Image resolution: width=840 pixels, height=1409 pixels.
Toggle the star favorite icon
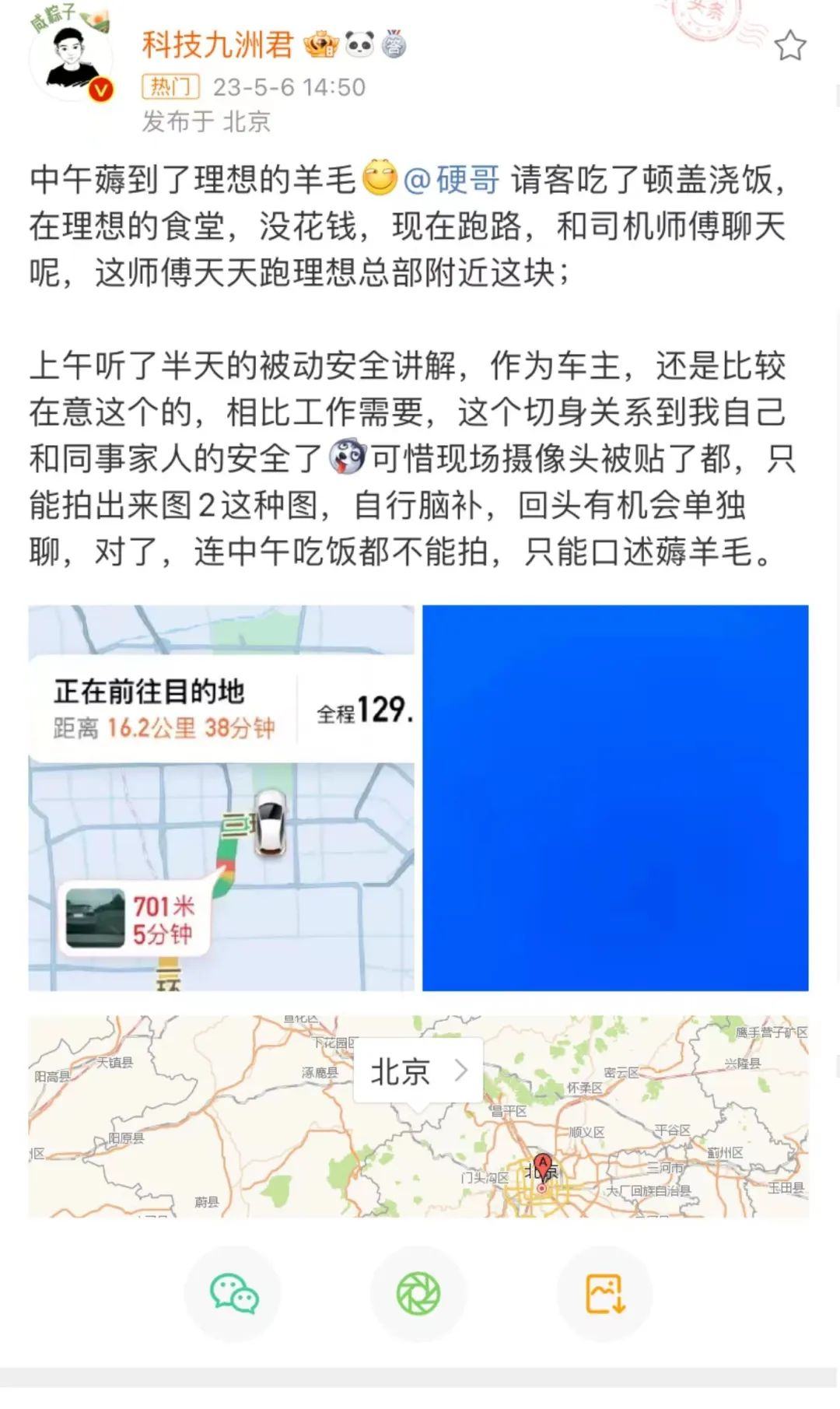791,45
